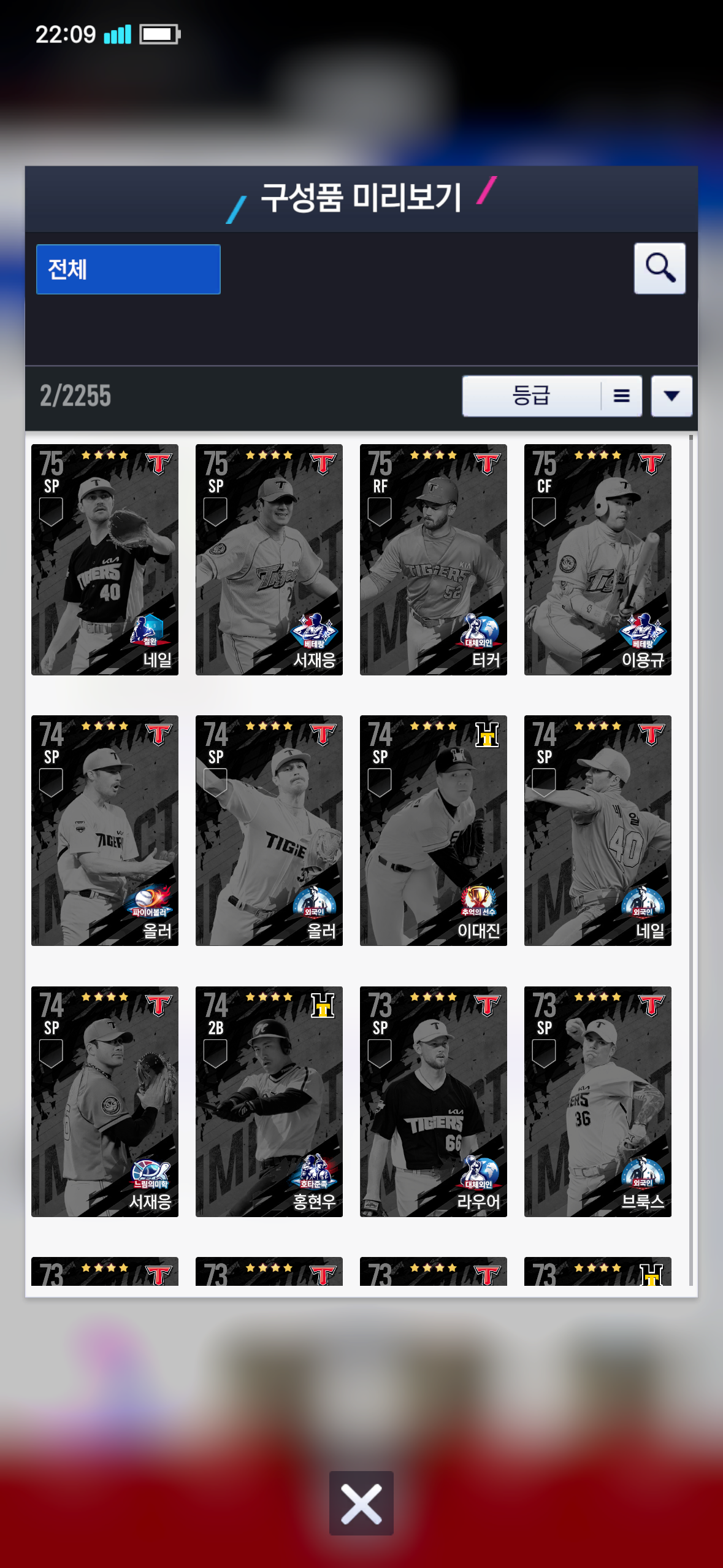Open the 73 SP 브룩스 card
723x1568 pixels.
pyautogui.click(x=598, y=1101)
